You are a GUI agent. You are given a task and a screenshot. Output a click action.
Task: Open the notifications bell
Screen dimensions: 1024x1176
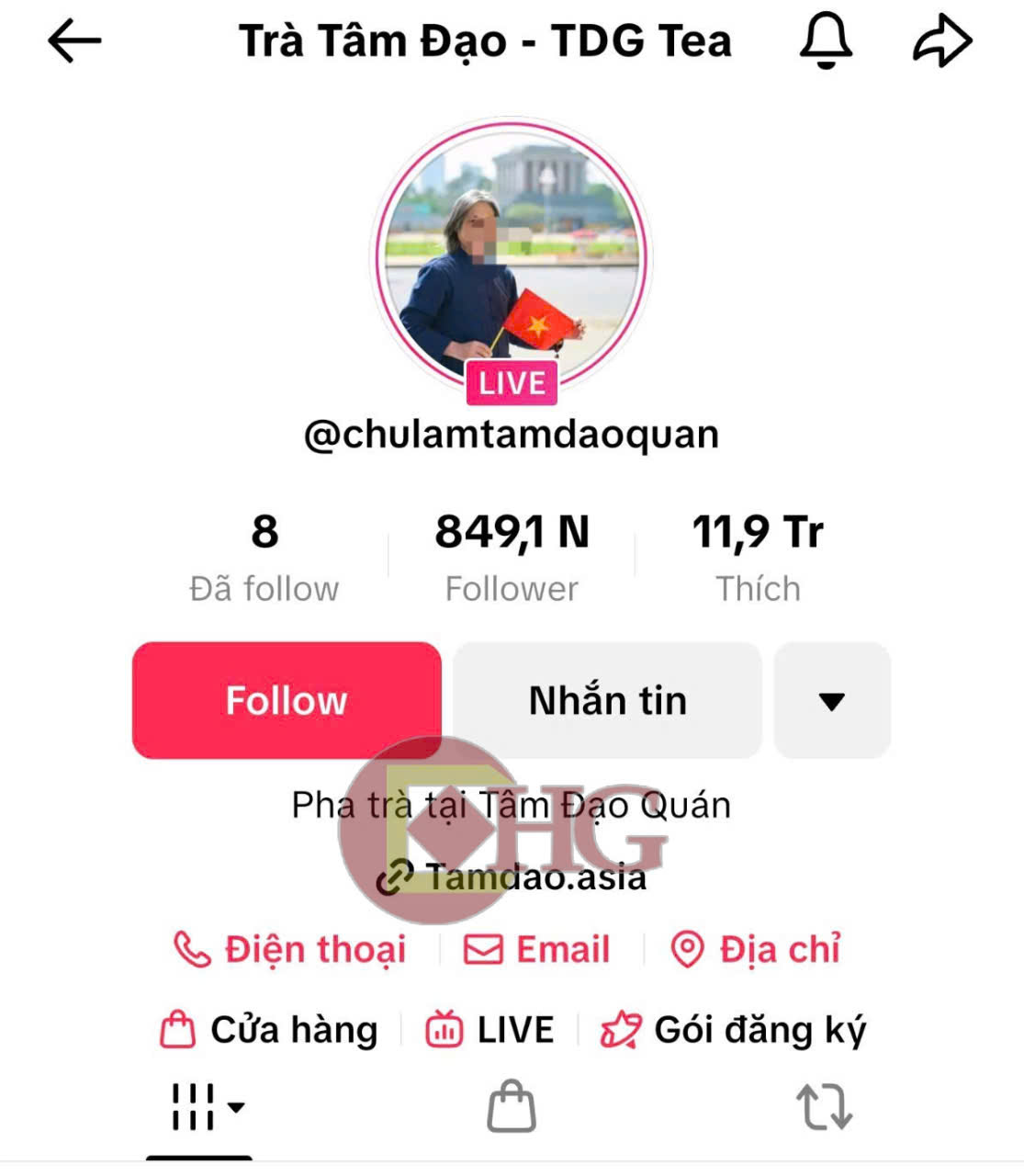(x=827, y=41)
